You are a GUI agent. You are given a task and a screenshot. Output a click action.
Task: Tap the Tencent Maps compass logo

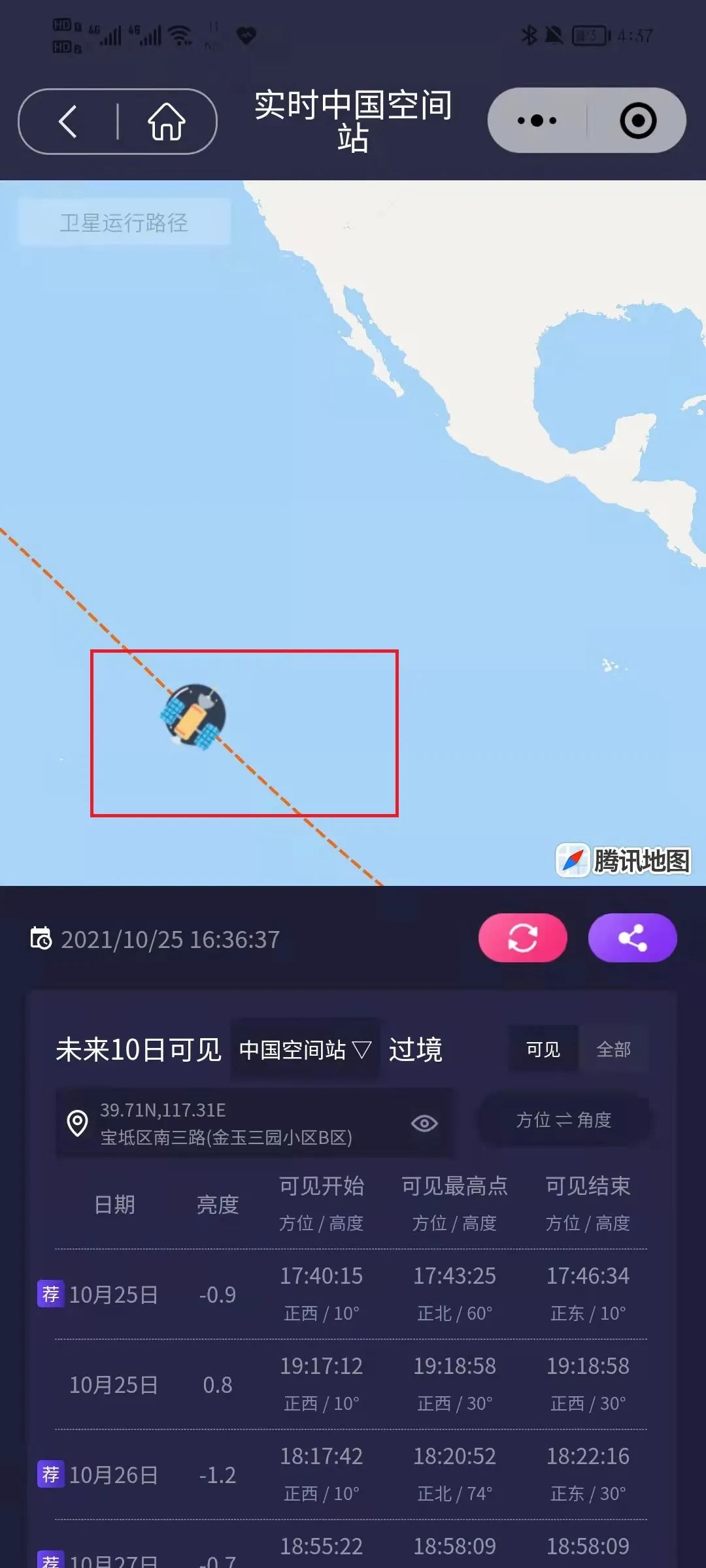pos(573,859)
